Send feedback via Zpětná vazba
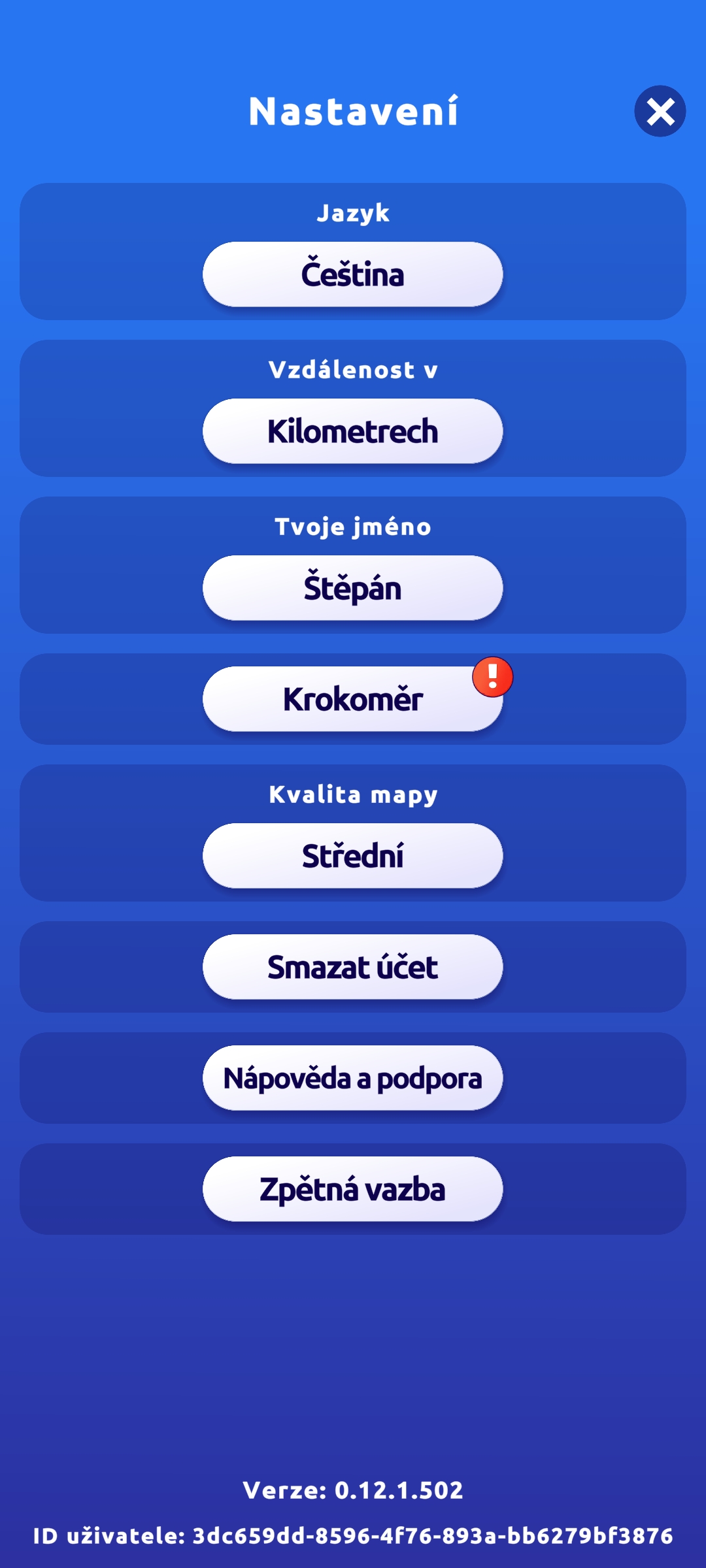The image size is (706, 1568). pyautogui.click(x=353, y=1189)
